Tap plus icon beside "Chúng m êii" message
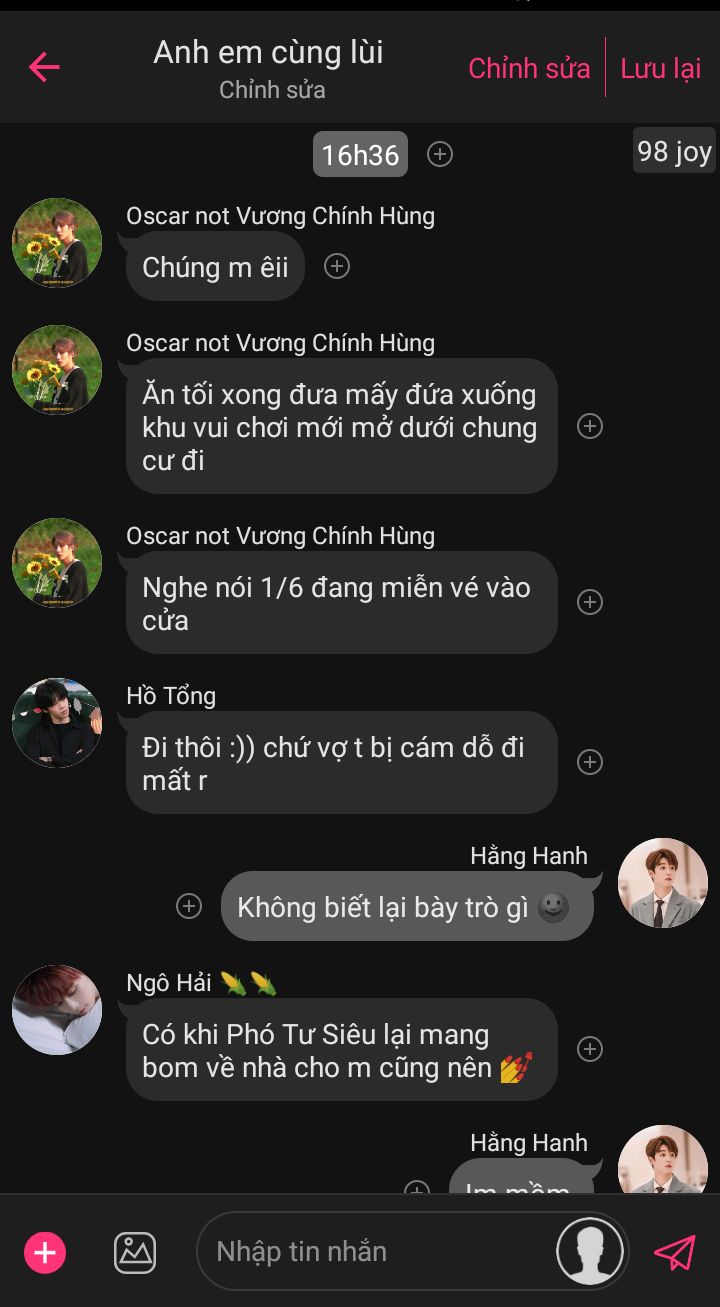720x1307 pixels. click(x=337, y=266)
